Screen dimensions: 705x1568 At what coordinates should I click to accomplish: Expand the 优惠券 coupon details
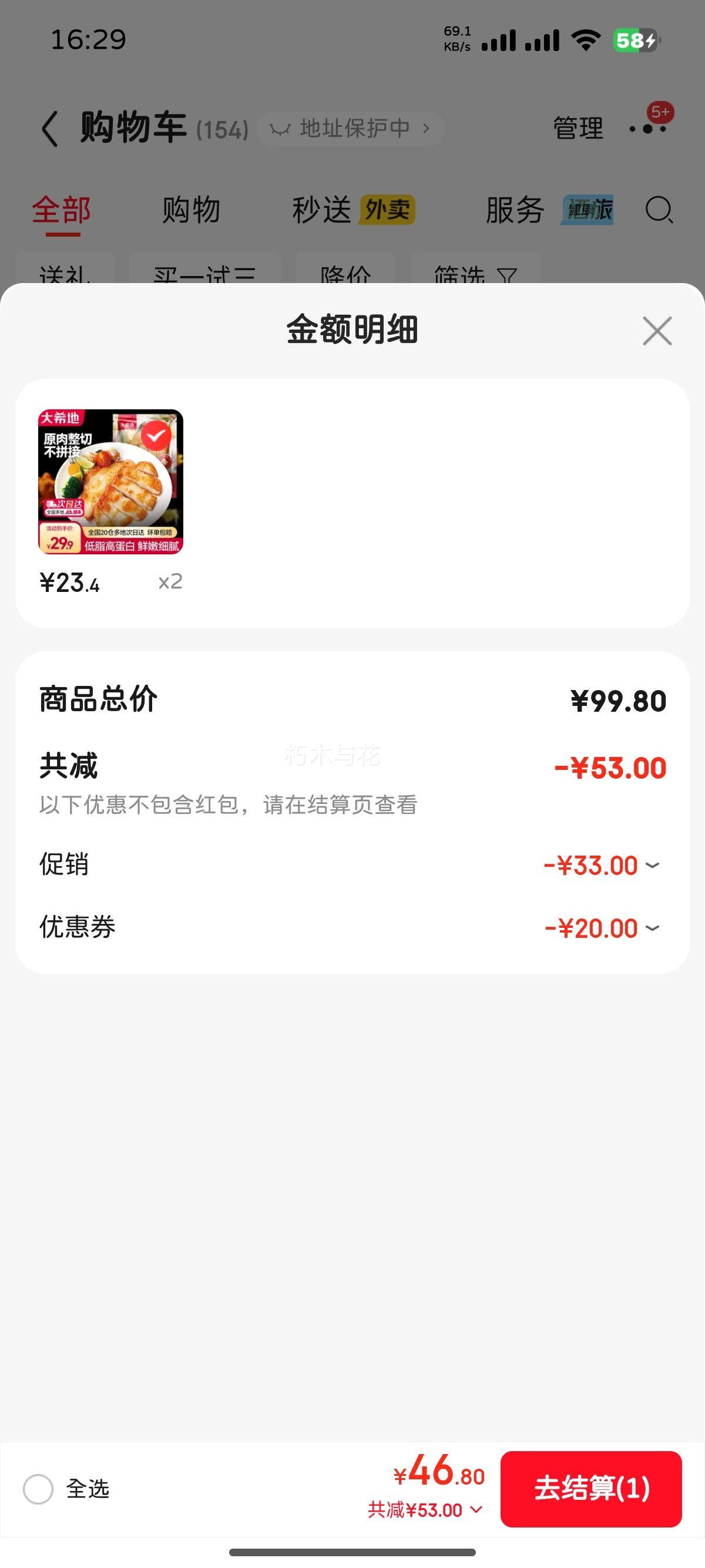pyautogui.click(x=653, y=928)
